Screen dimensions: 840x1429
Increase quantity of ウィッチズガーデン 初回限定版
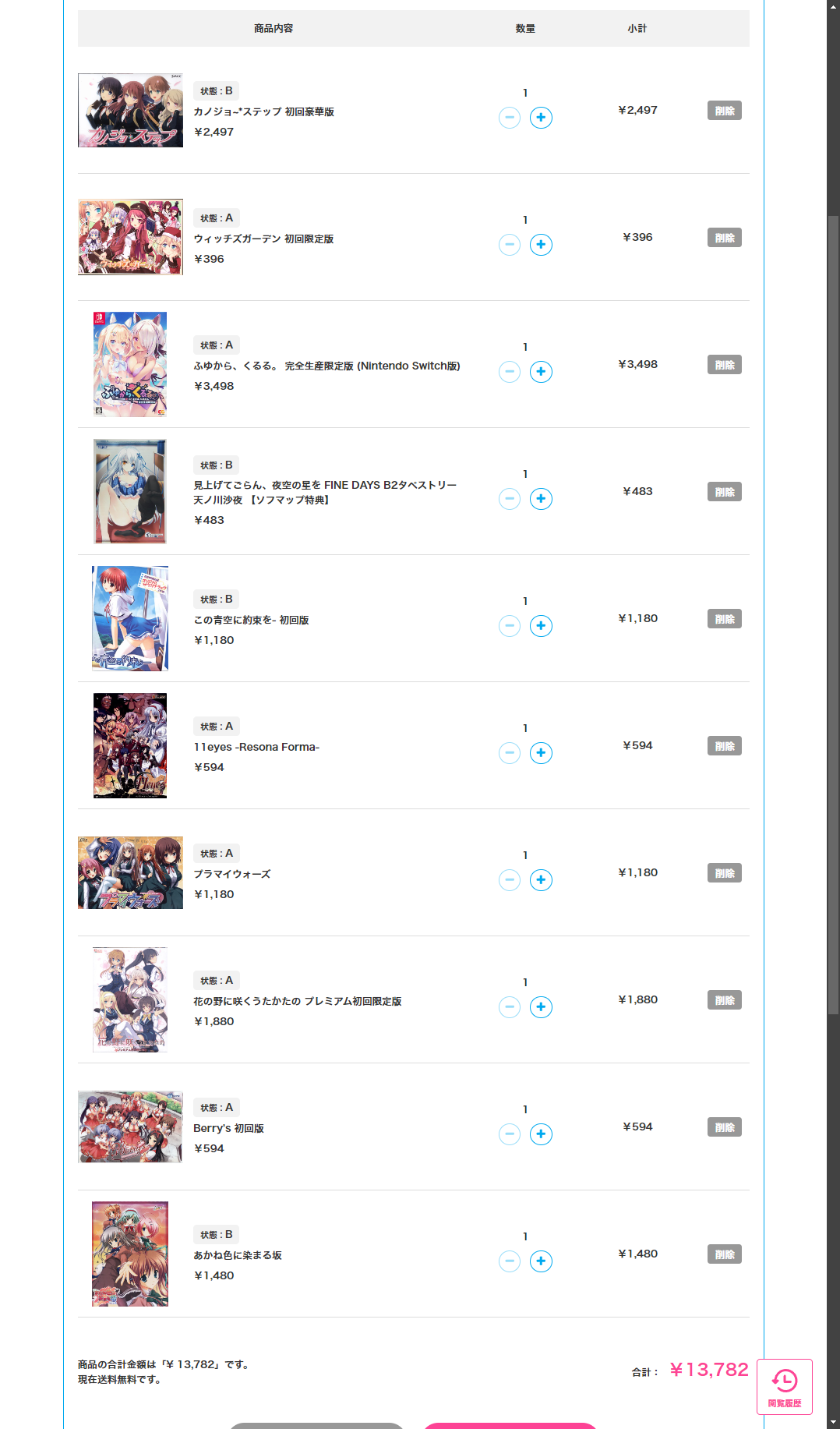click(x=541, y=245)
